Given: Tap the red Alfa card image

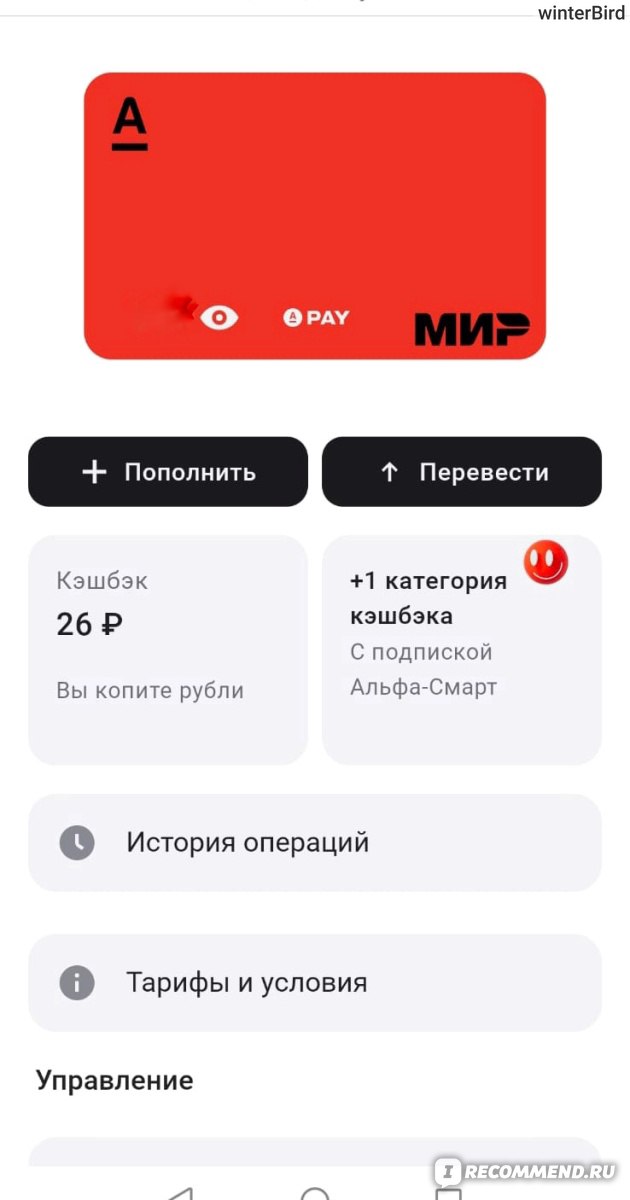Looking at the screenshot, I should click(315, 216).
